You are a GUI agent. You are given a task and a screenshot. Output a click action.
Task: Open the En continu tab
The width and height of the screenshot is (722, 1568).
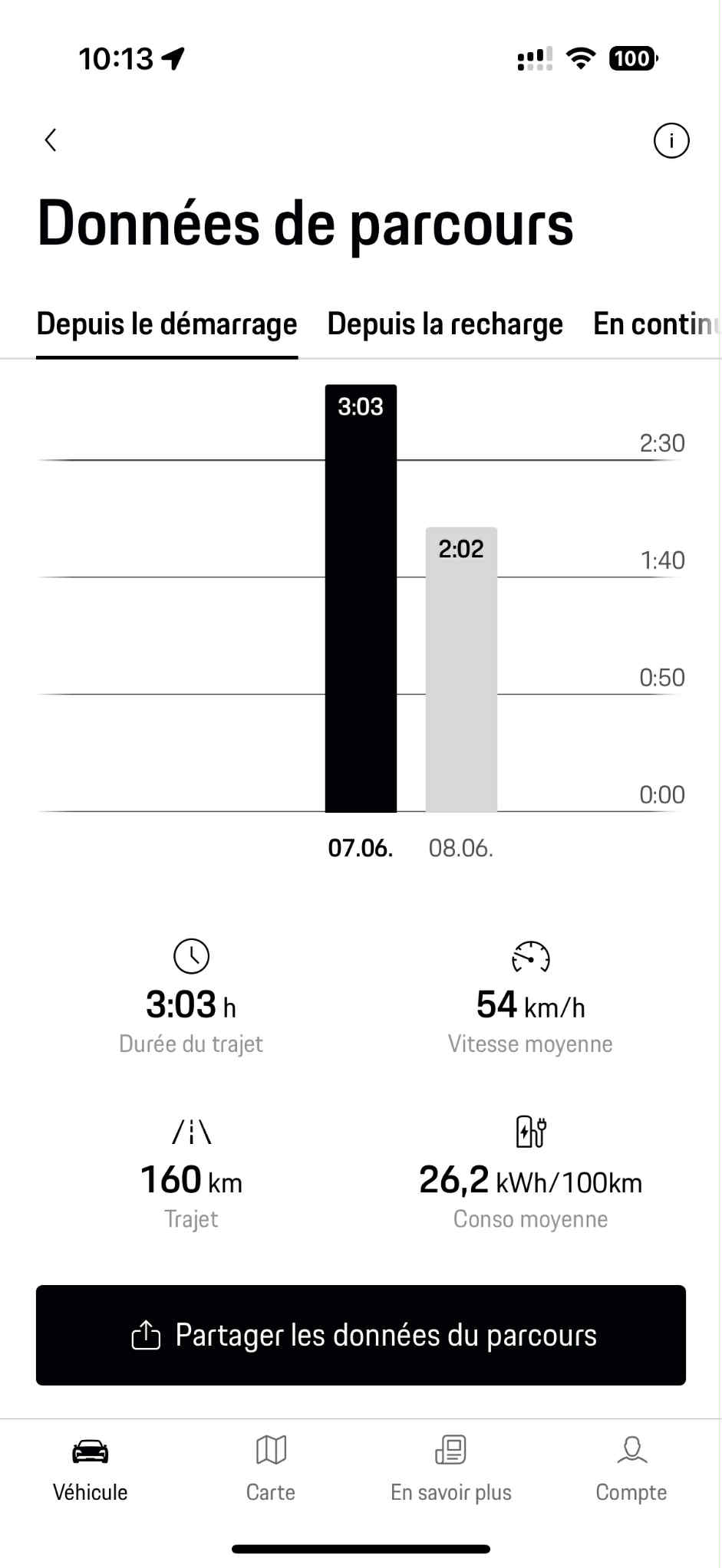point(657,324)
